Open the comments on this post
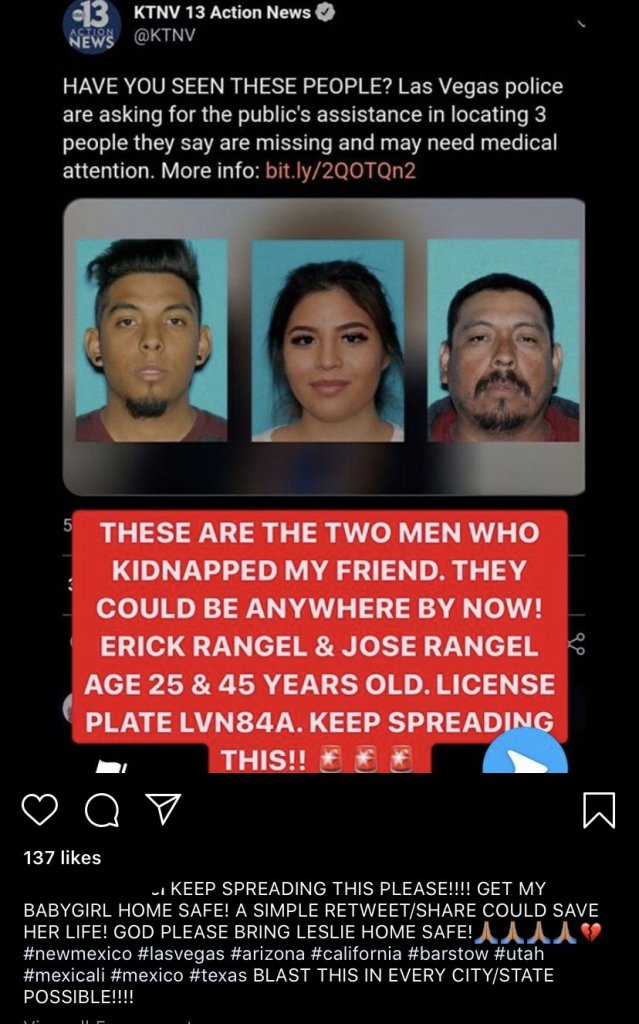639x1024 pixels. coord(100,809)
